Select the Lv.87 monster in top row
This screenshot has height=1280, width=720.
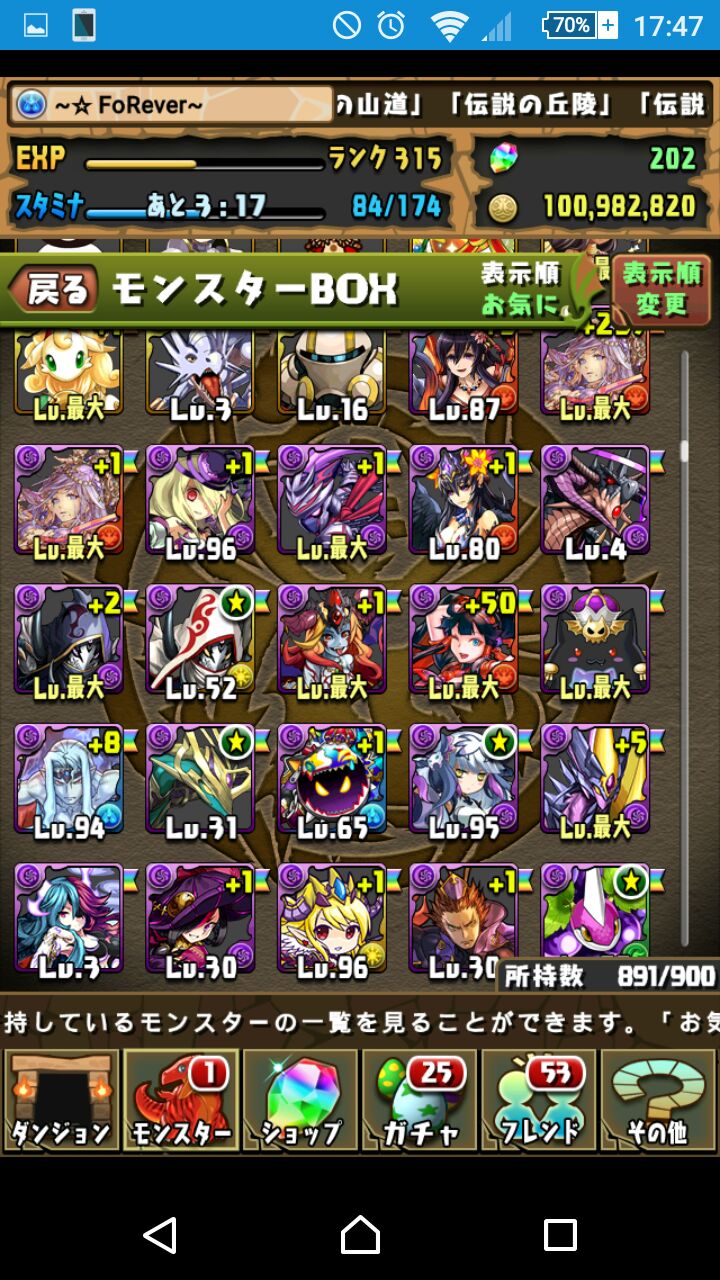[x=464, y=375]
